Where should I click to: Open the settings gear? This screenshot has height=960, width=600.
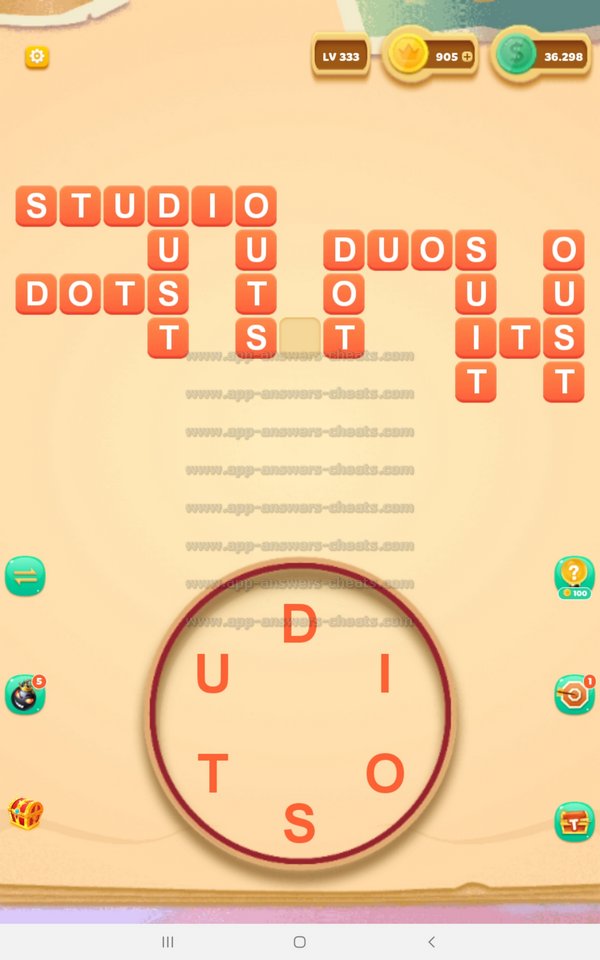(37, 57)
